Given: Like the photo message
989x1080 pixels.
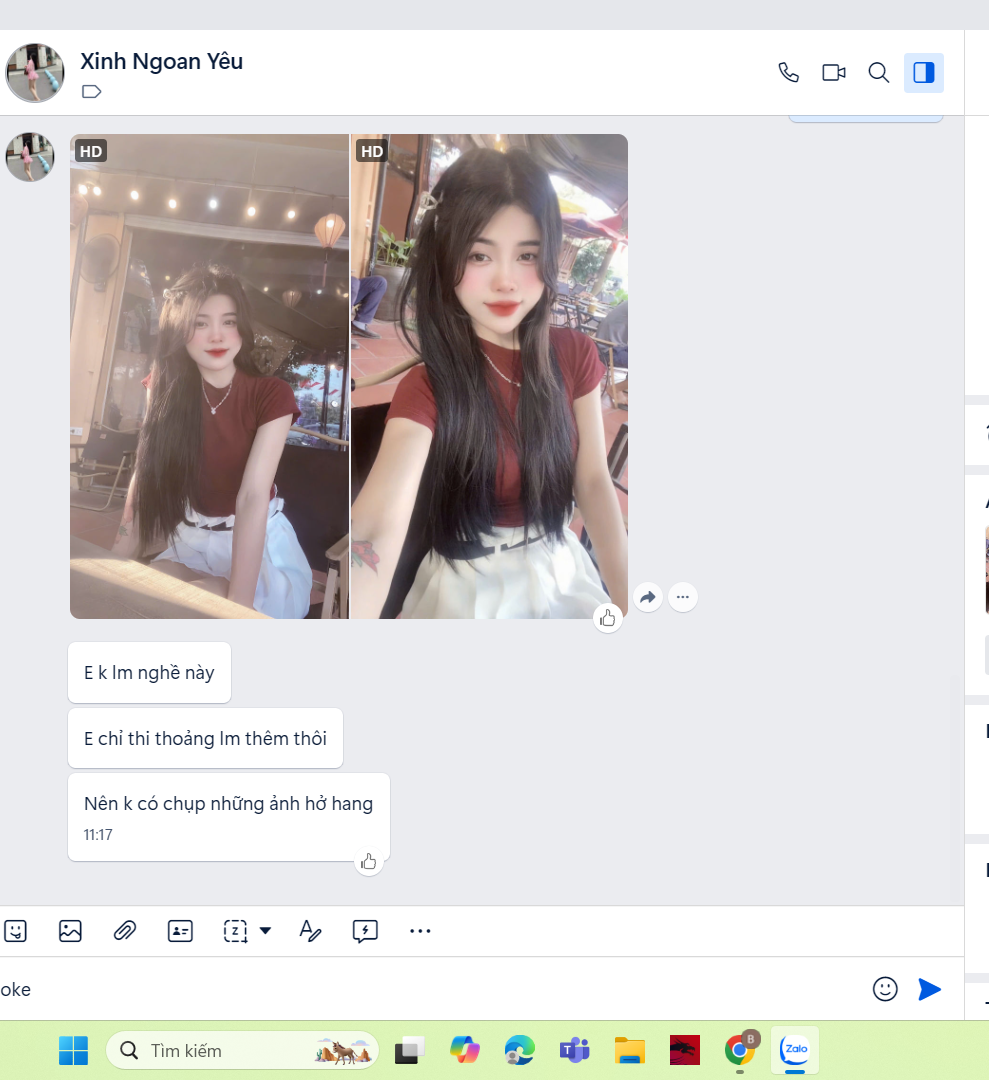Looking at the screenshot, I should click(607, 618).
